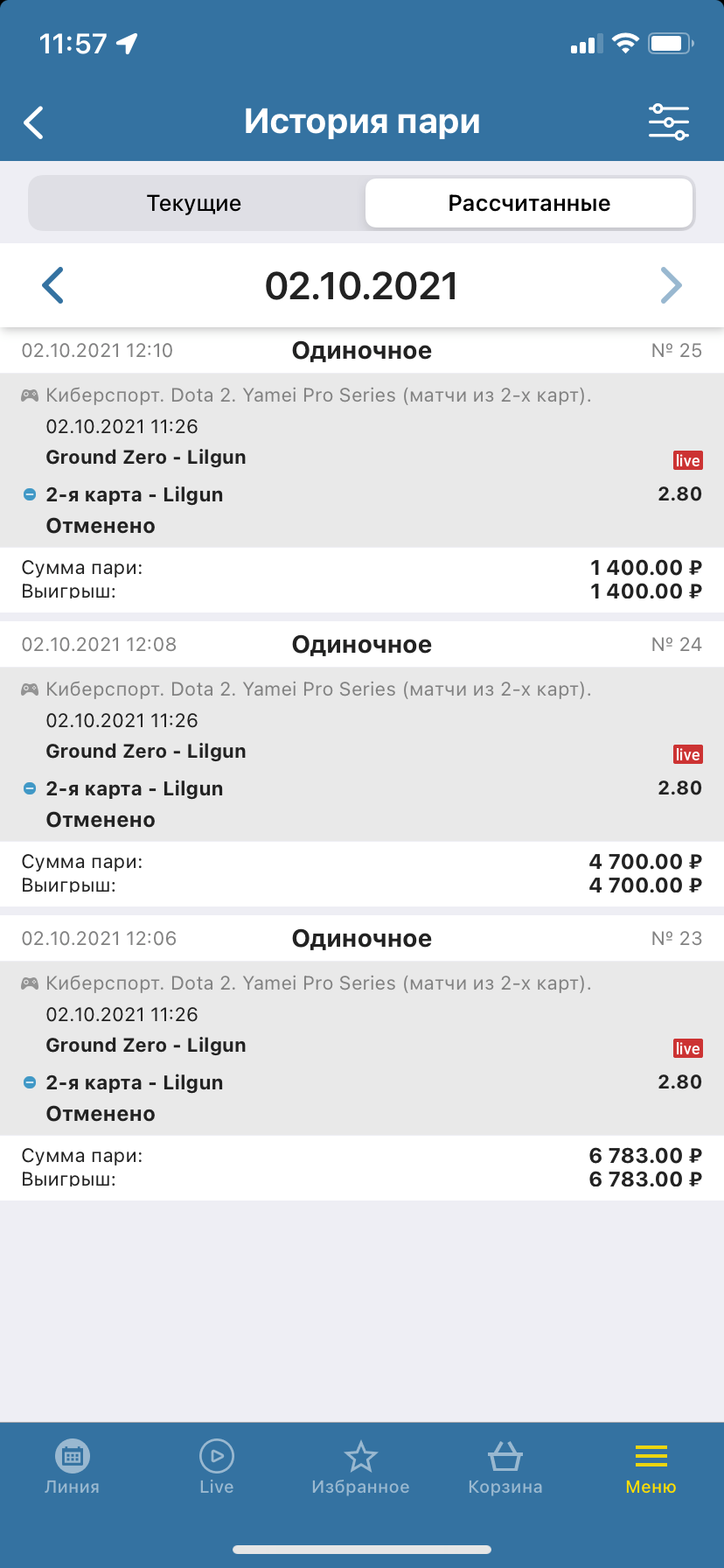Viewport: 724px width, 1568px height.
Task: Open the Корзина bet slip
Action: (505, 1467)
